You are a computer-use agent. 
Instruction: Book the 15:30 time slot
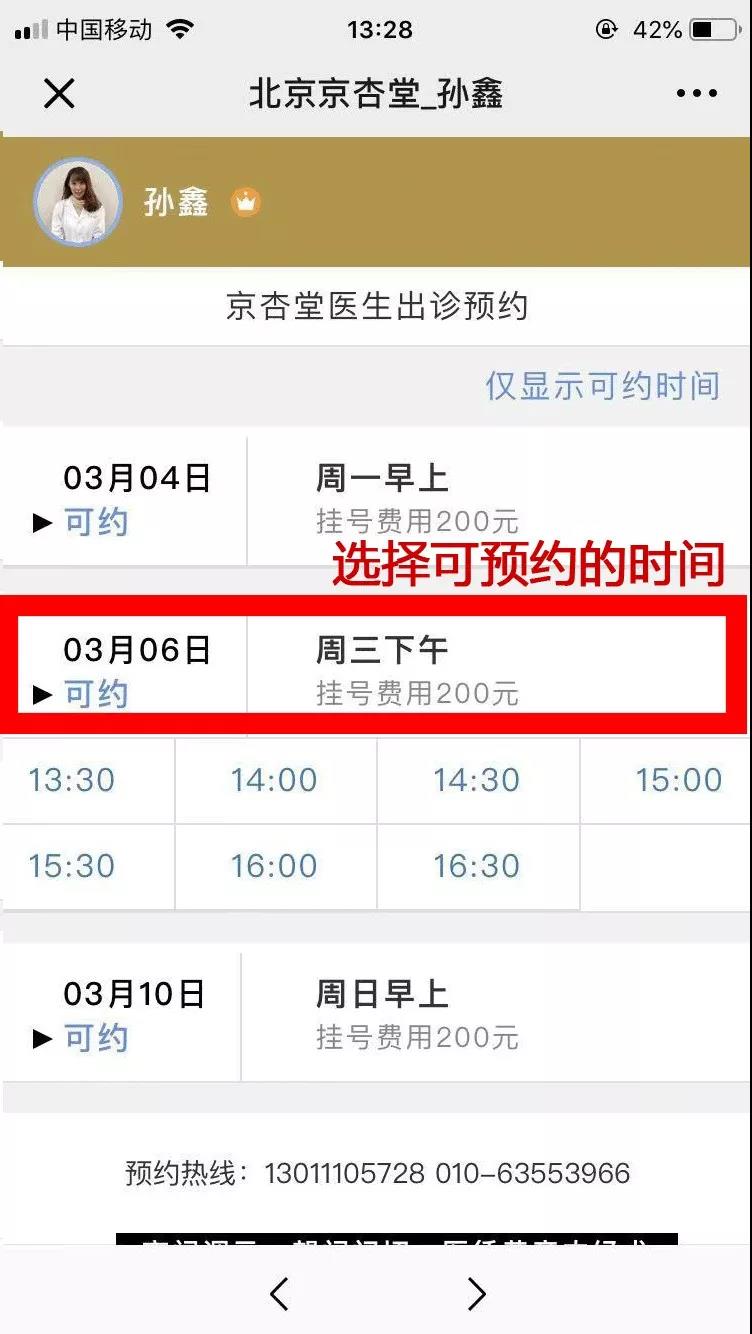(x=72, y=866)
